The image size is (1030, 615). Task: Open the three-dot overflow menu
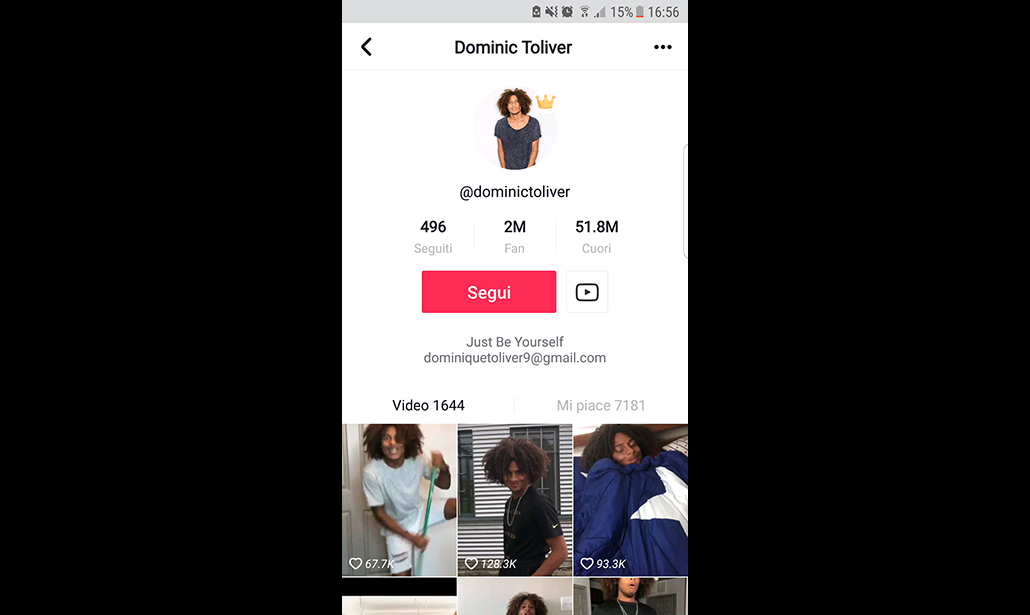[662, 47]
